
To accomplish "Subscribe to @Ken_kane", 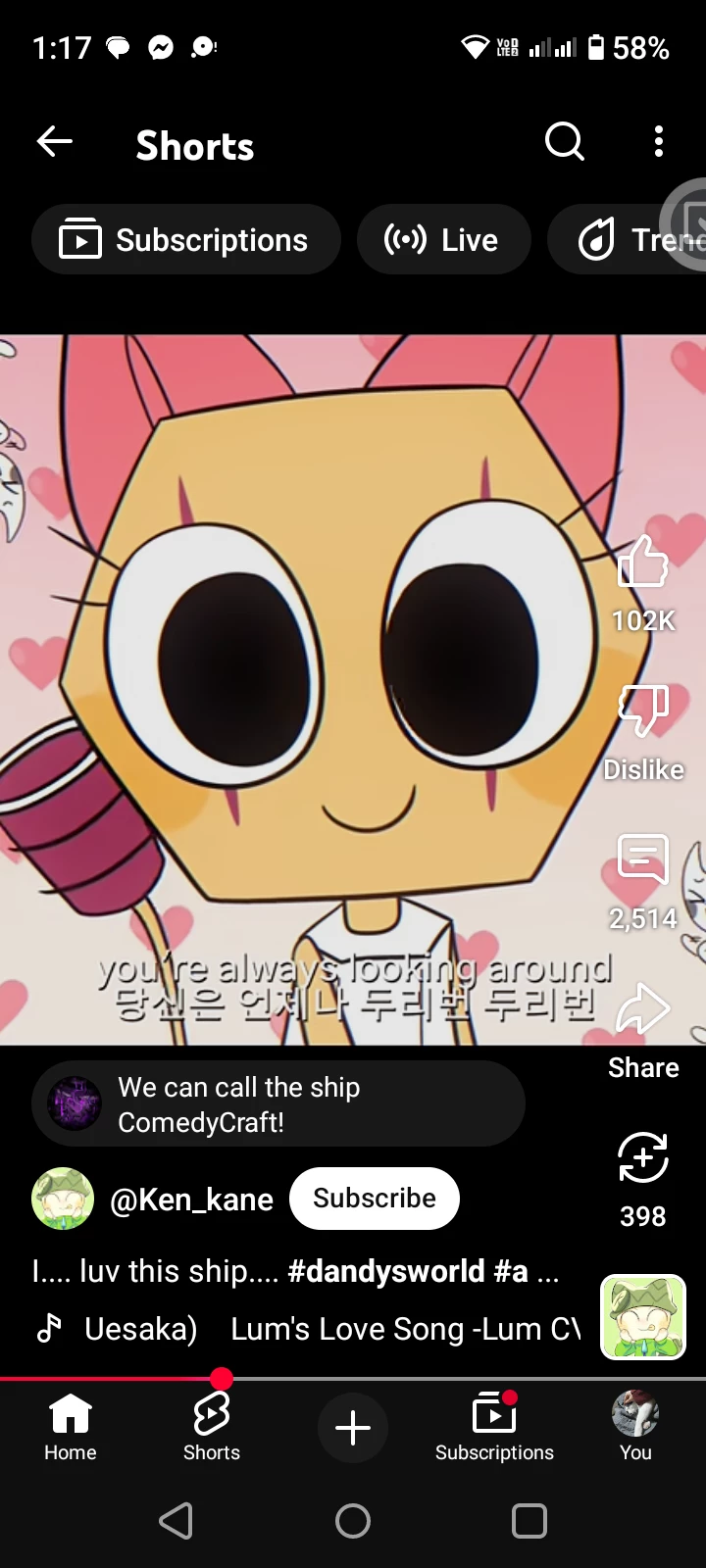I will click(x=374, y=1199).
